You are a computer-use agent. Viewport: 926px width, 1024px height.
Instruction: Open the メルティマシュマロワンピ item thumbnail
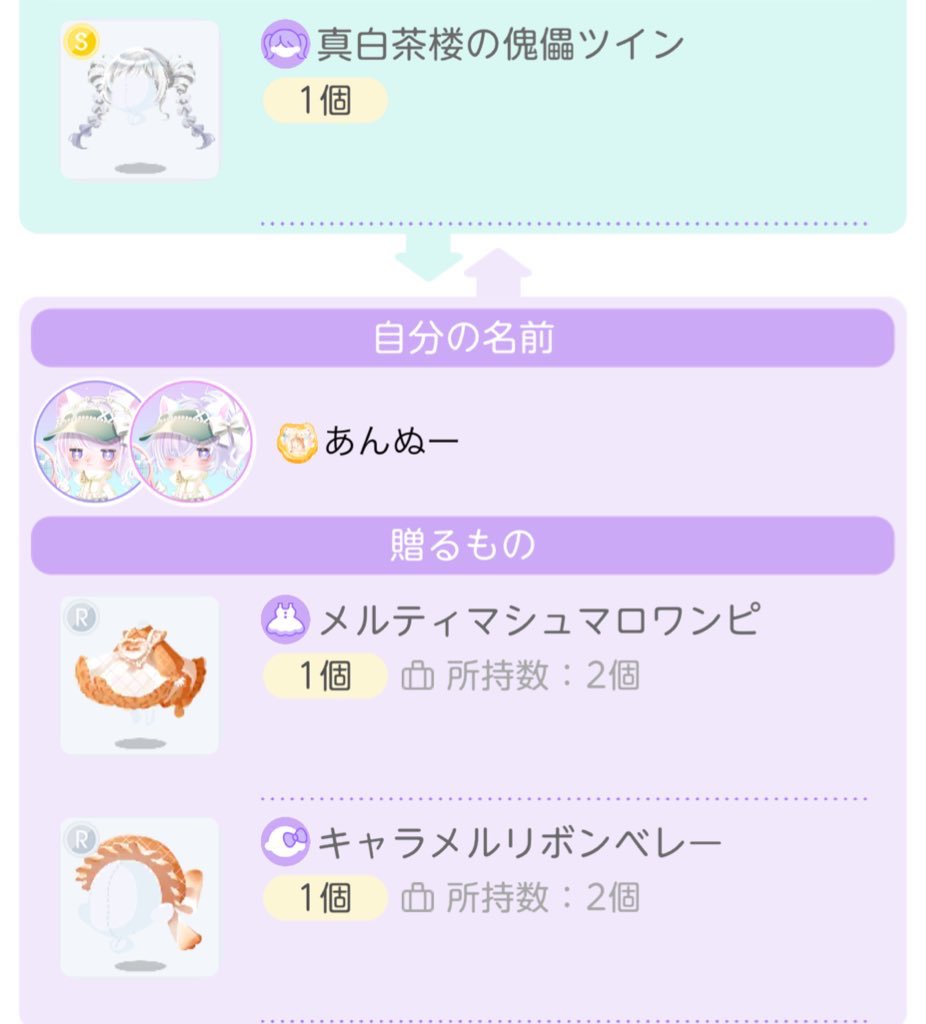139,674
